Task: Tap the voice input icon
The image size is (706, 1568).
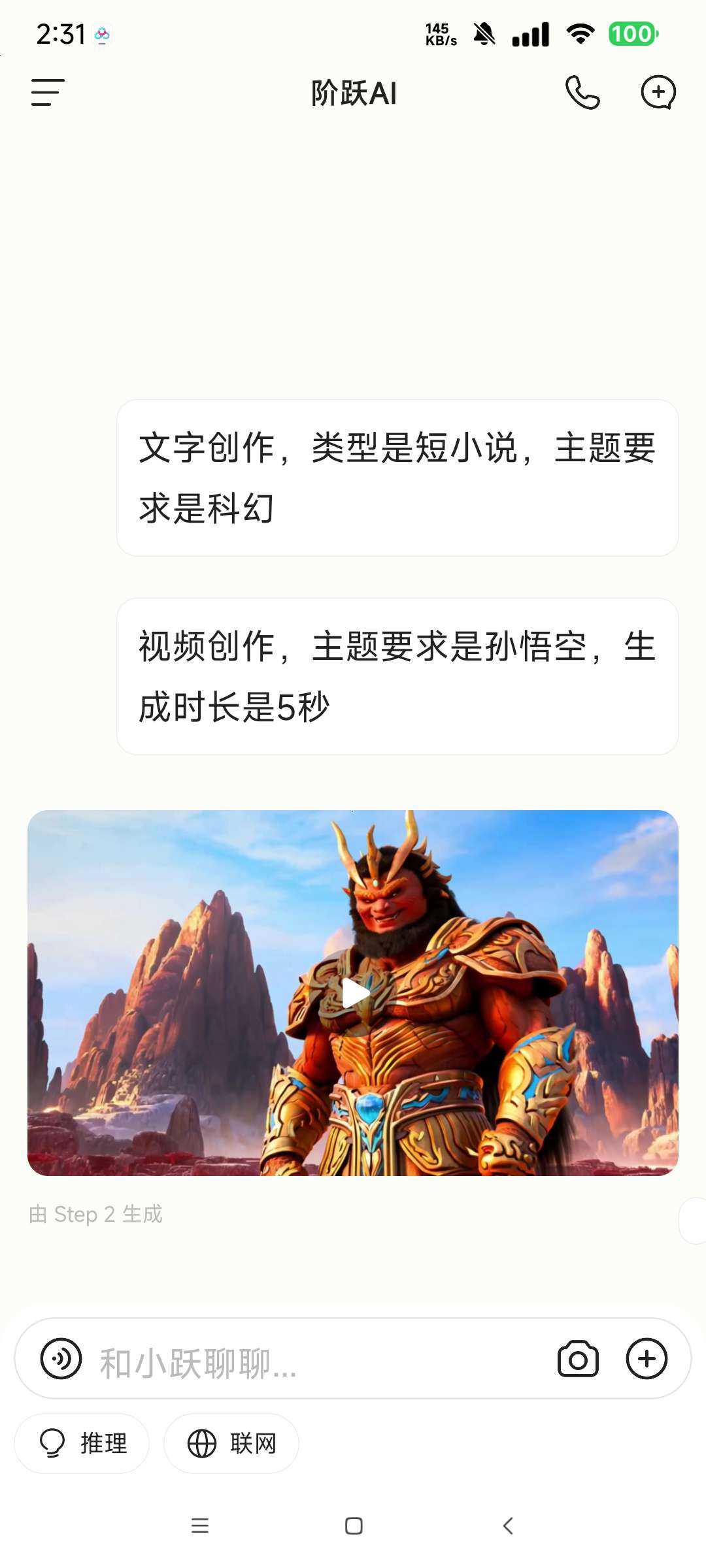Action: point(61,1358)
